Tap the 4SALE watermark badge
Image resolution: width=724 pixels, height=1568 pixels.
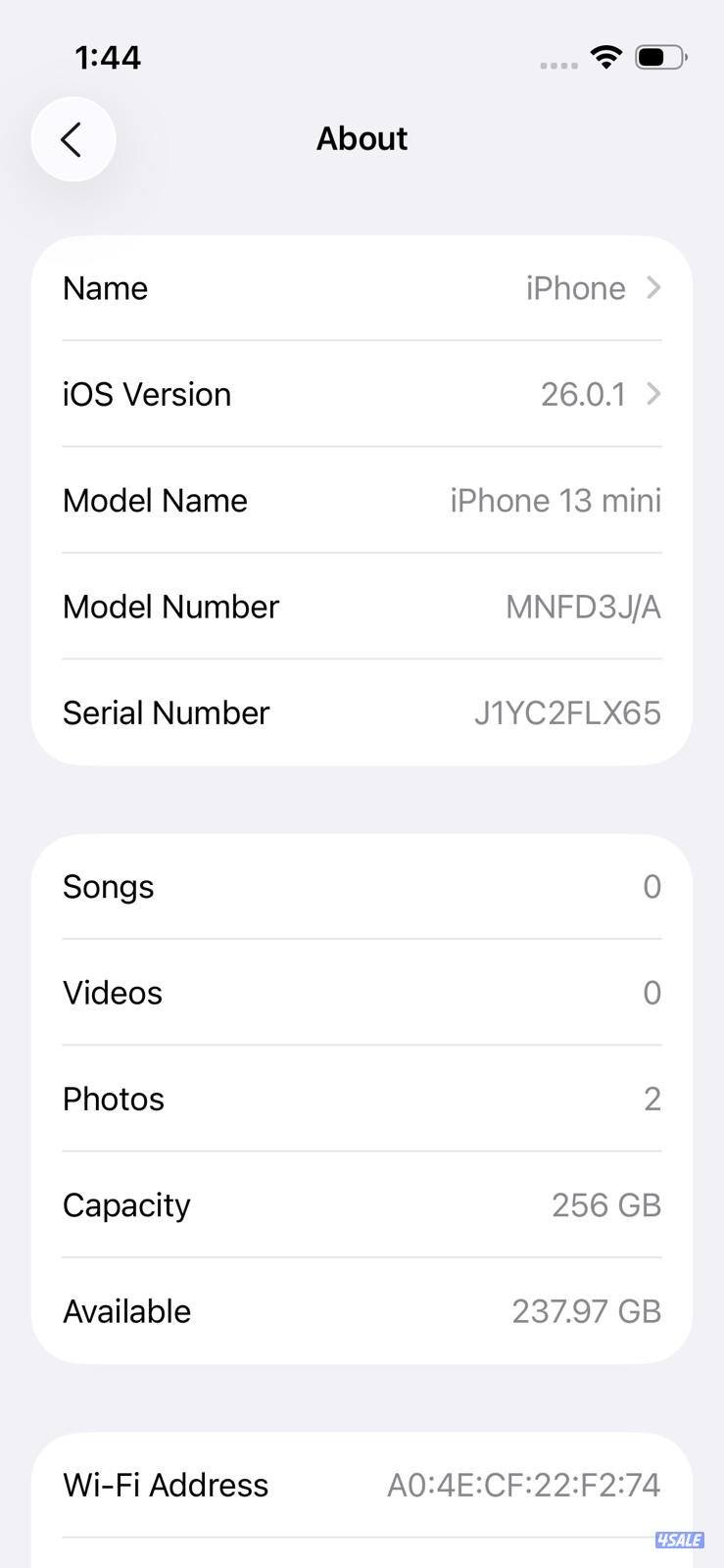coord(679,1539)
